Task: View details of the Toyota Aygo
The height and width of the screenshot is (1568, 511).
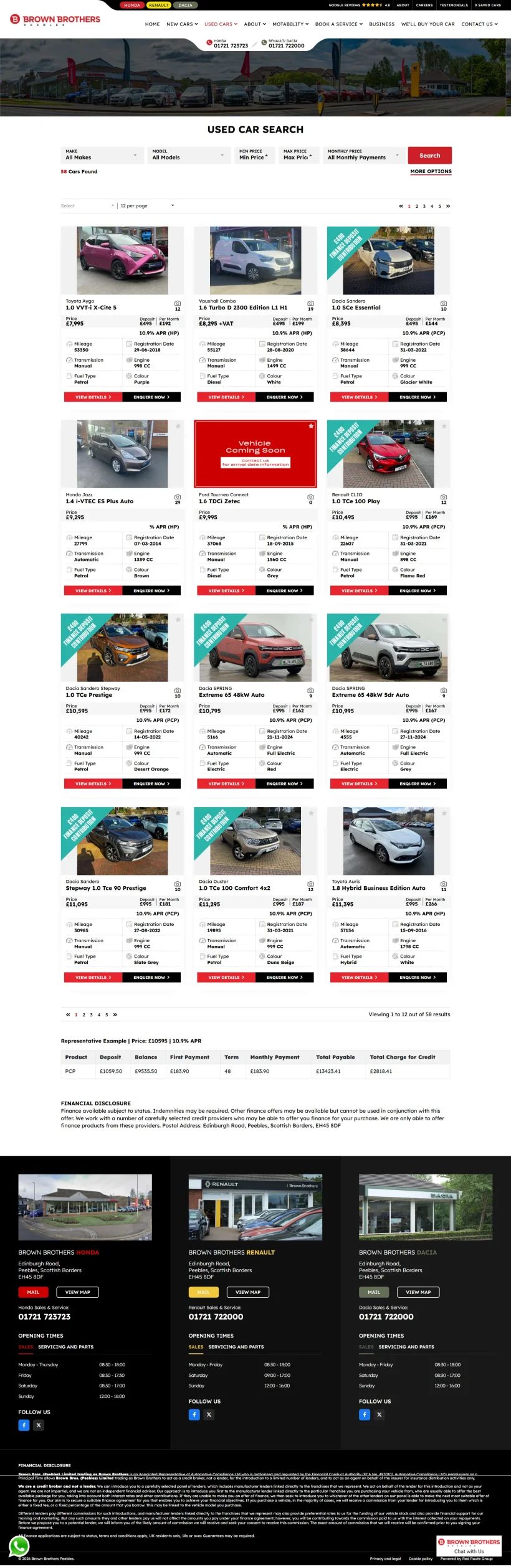Action: pyautogui.click(x=93, y=397)
